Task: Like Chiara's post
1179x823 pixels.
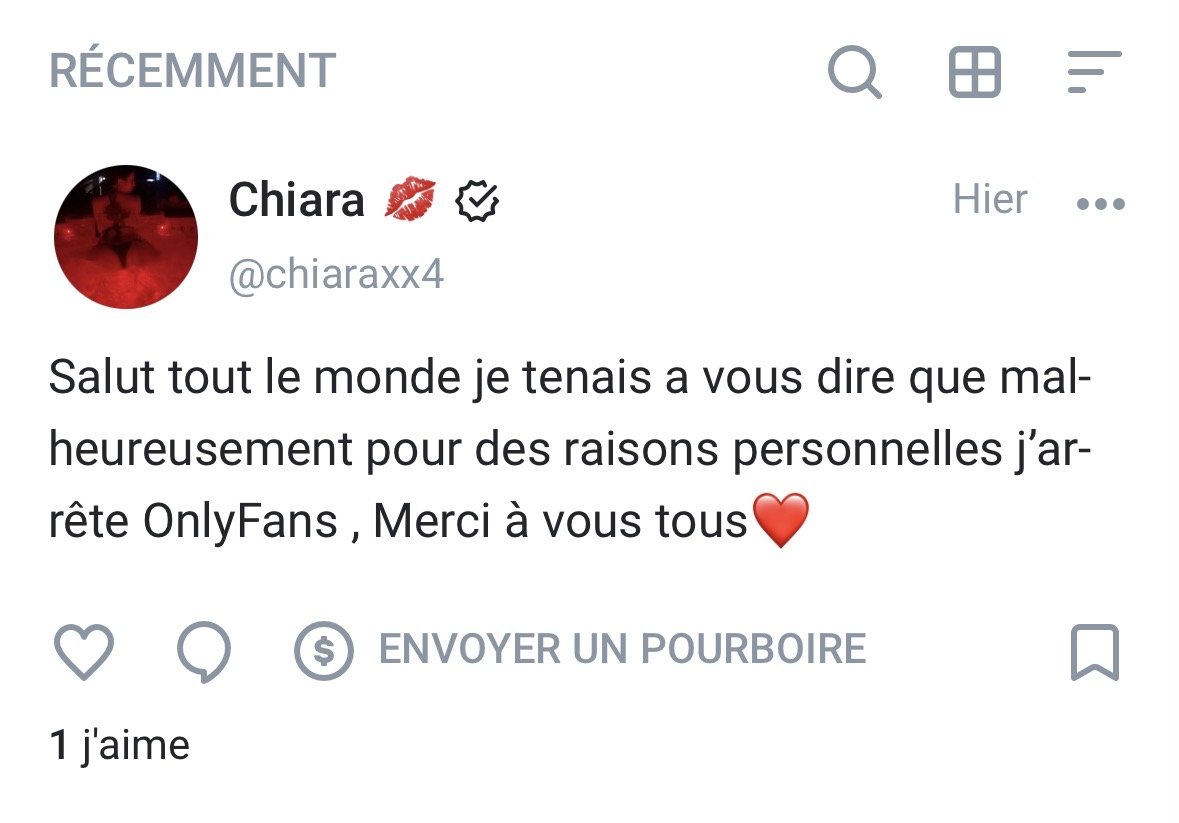Action: [x=83, y=651]
